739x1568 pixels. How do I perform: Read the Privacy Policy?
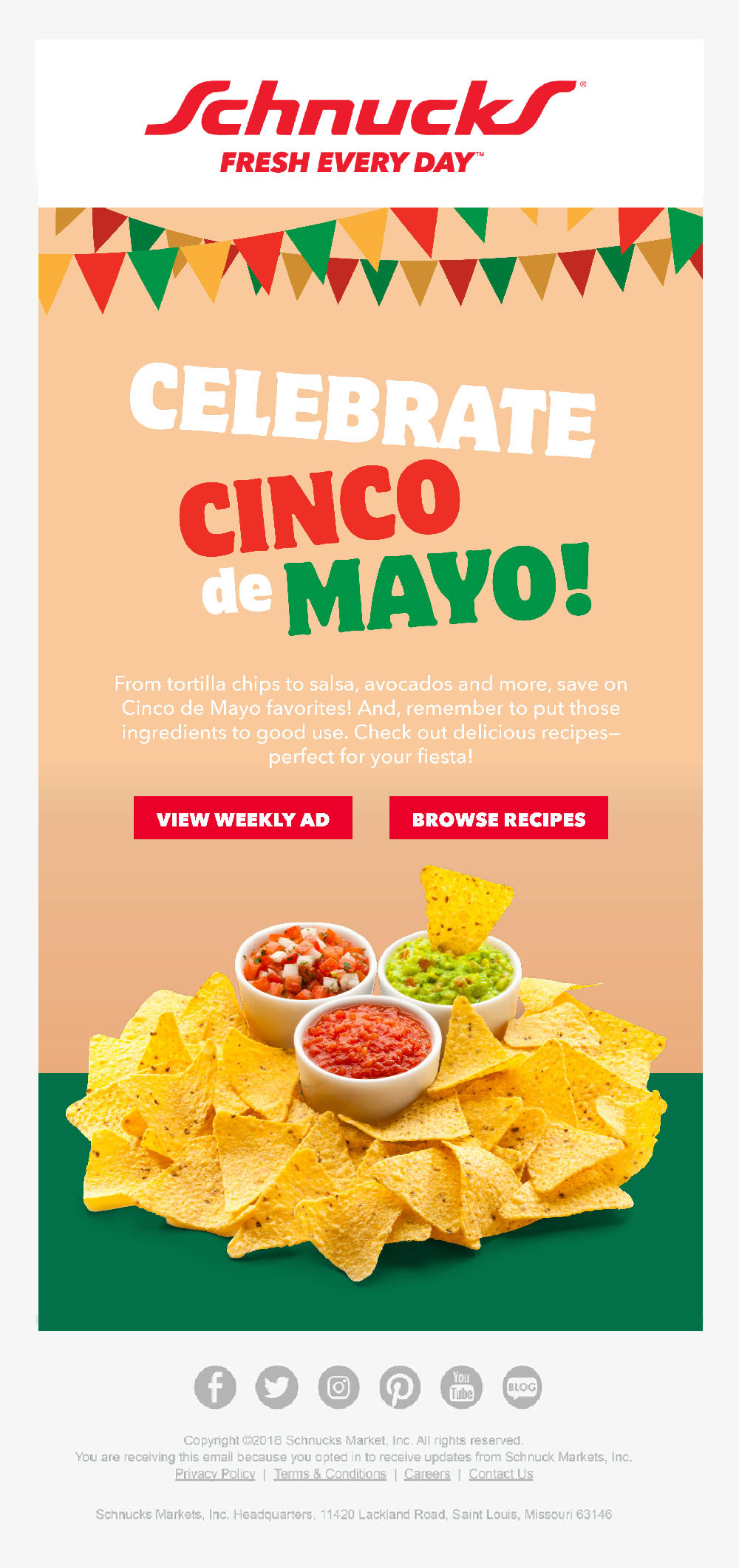coord(215,1474)
